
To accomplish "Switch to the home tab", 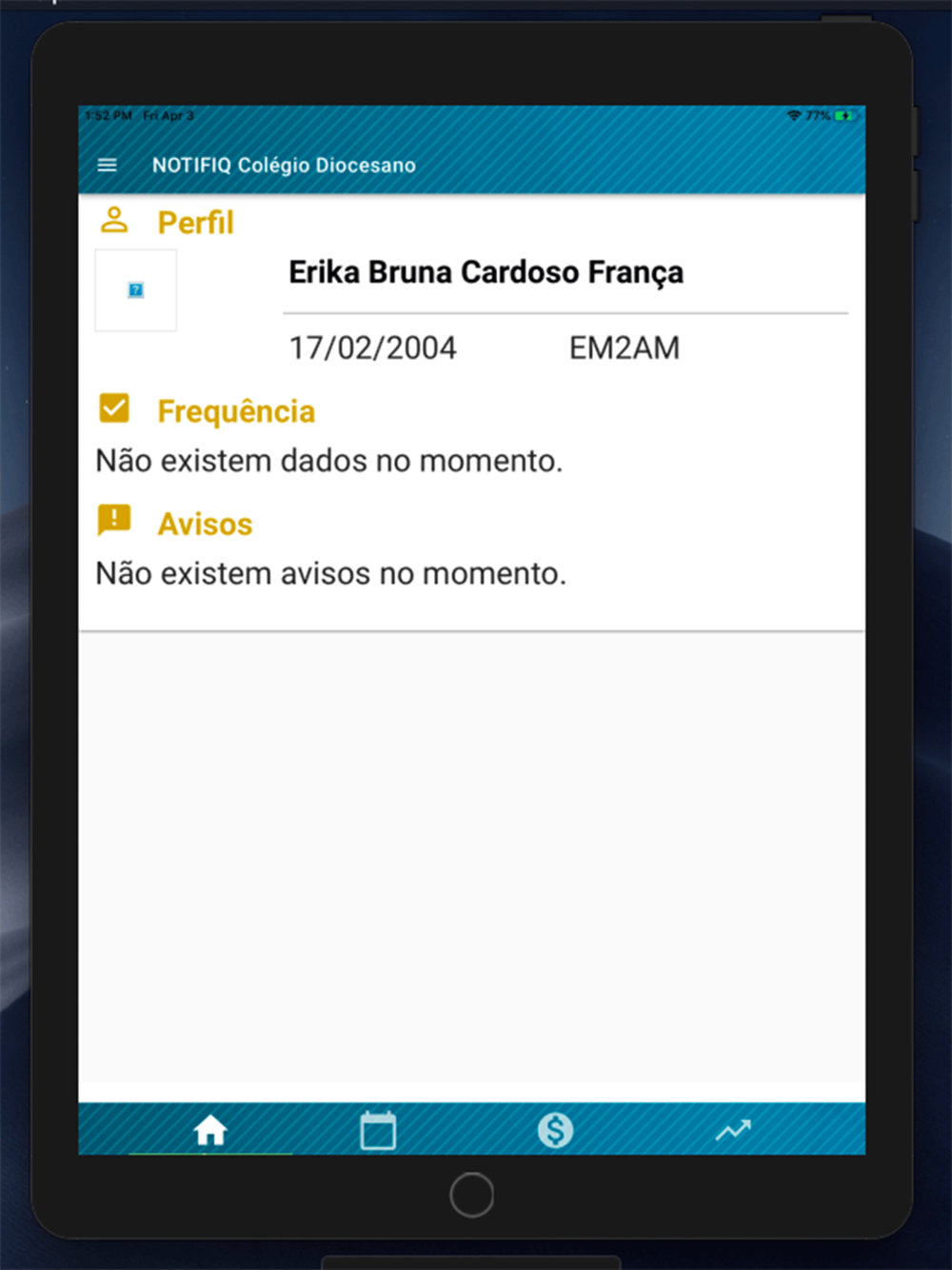I will pos(210,1131).
